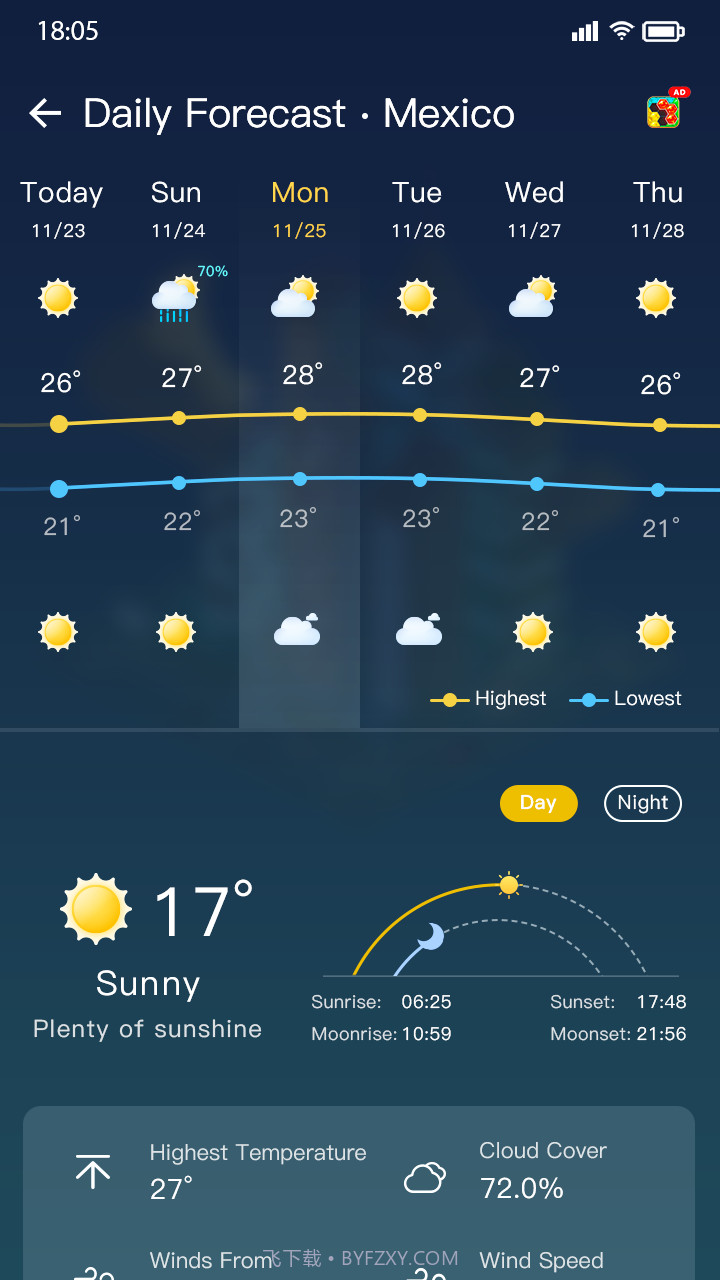Click Tuesday's yellow dot on the temperature curve
The width and height of the screenshot is (720, 1280).
(419, 414)
